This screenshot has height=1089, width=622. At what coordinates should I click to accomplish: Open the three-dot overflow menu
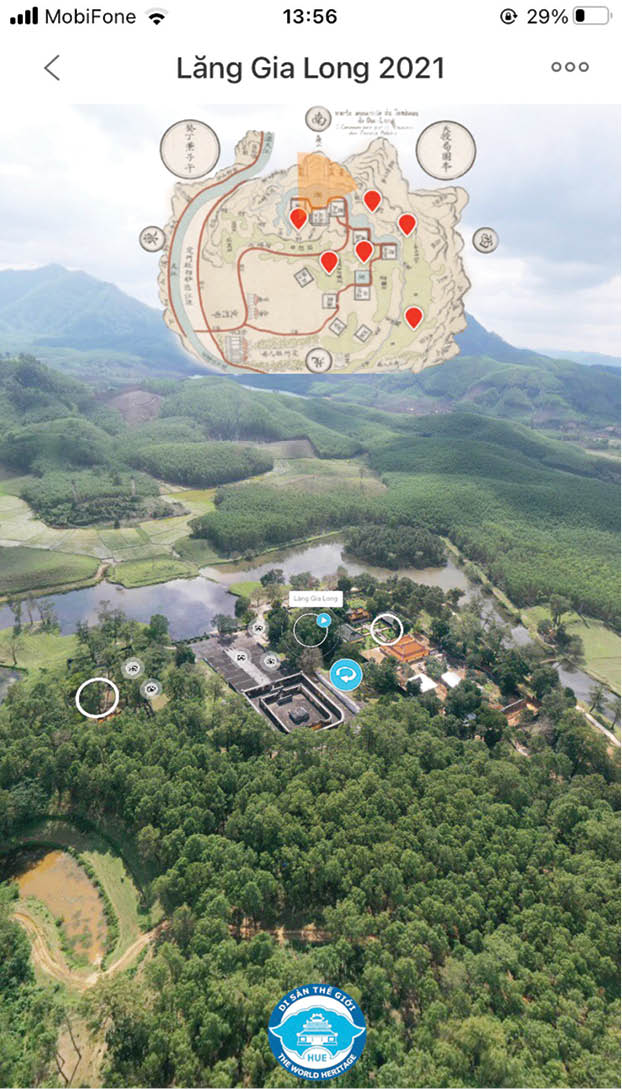coord(570,68)
